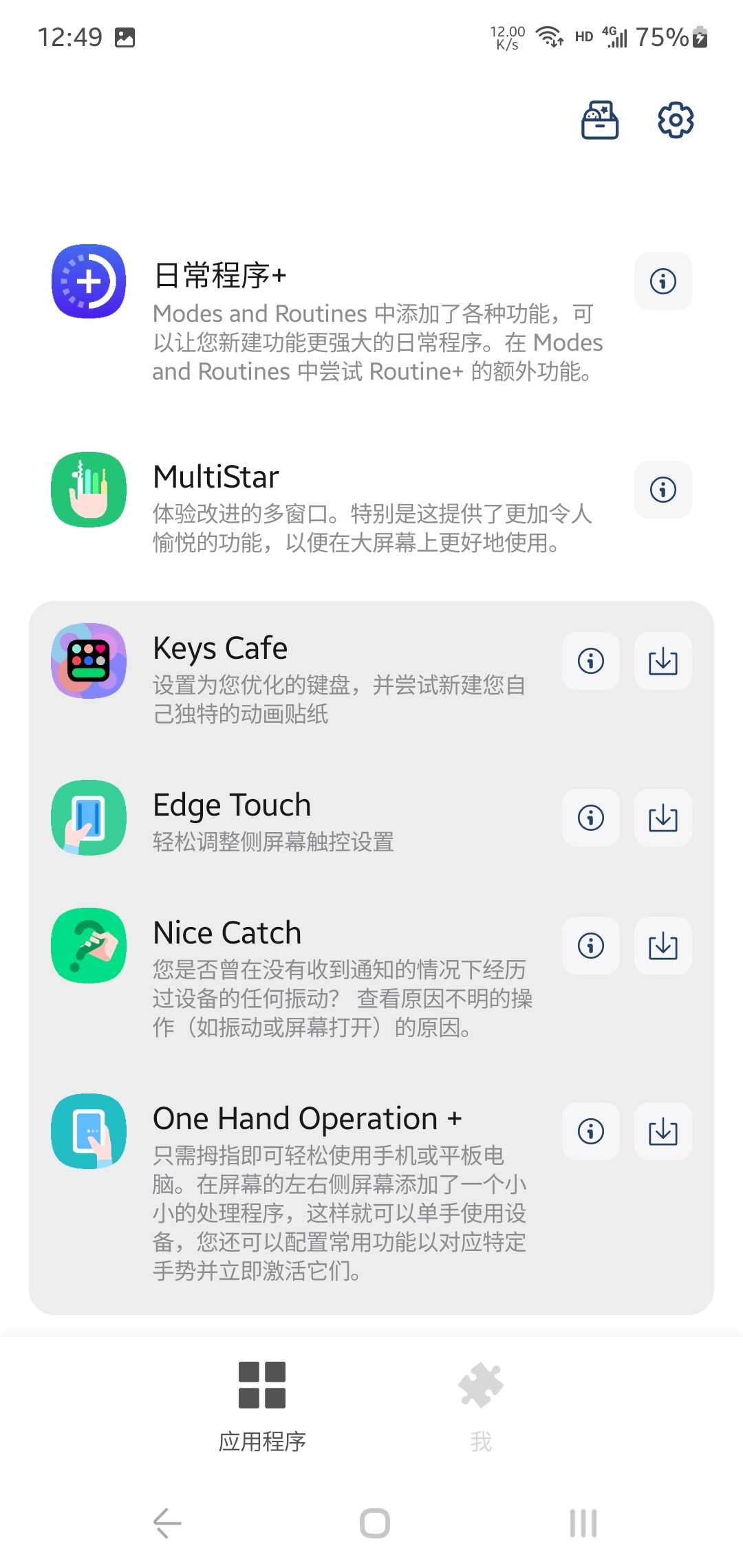Download Edge Touch
The image size is (743, 1568).
coord(663,818)
